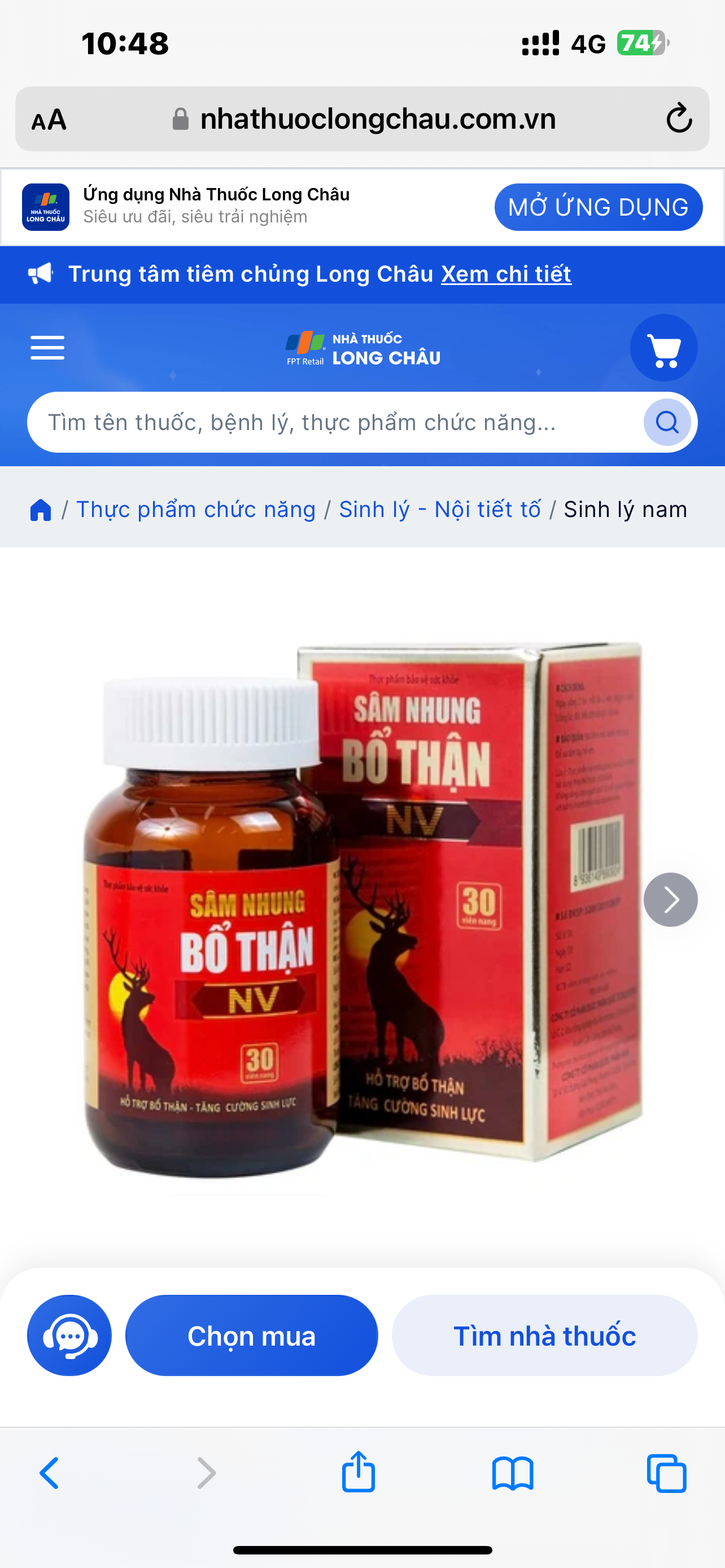Reload the page in Safari
Screen dimensions: 725x1568
679,119
